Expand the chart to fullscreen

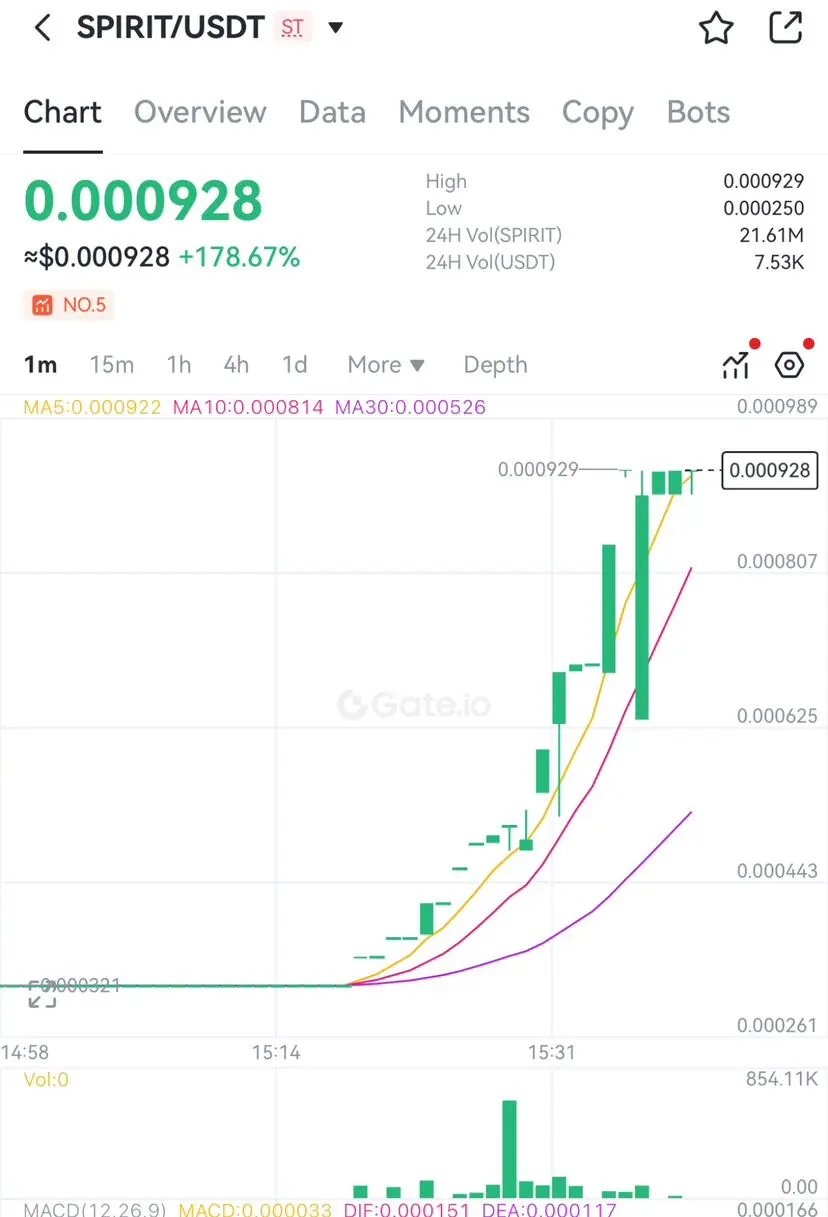point(42,994)
